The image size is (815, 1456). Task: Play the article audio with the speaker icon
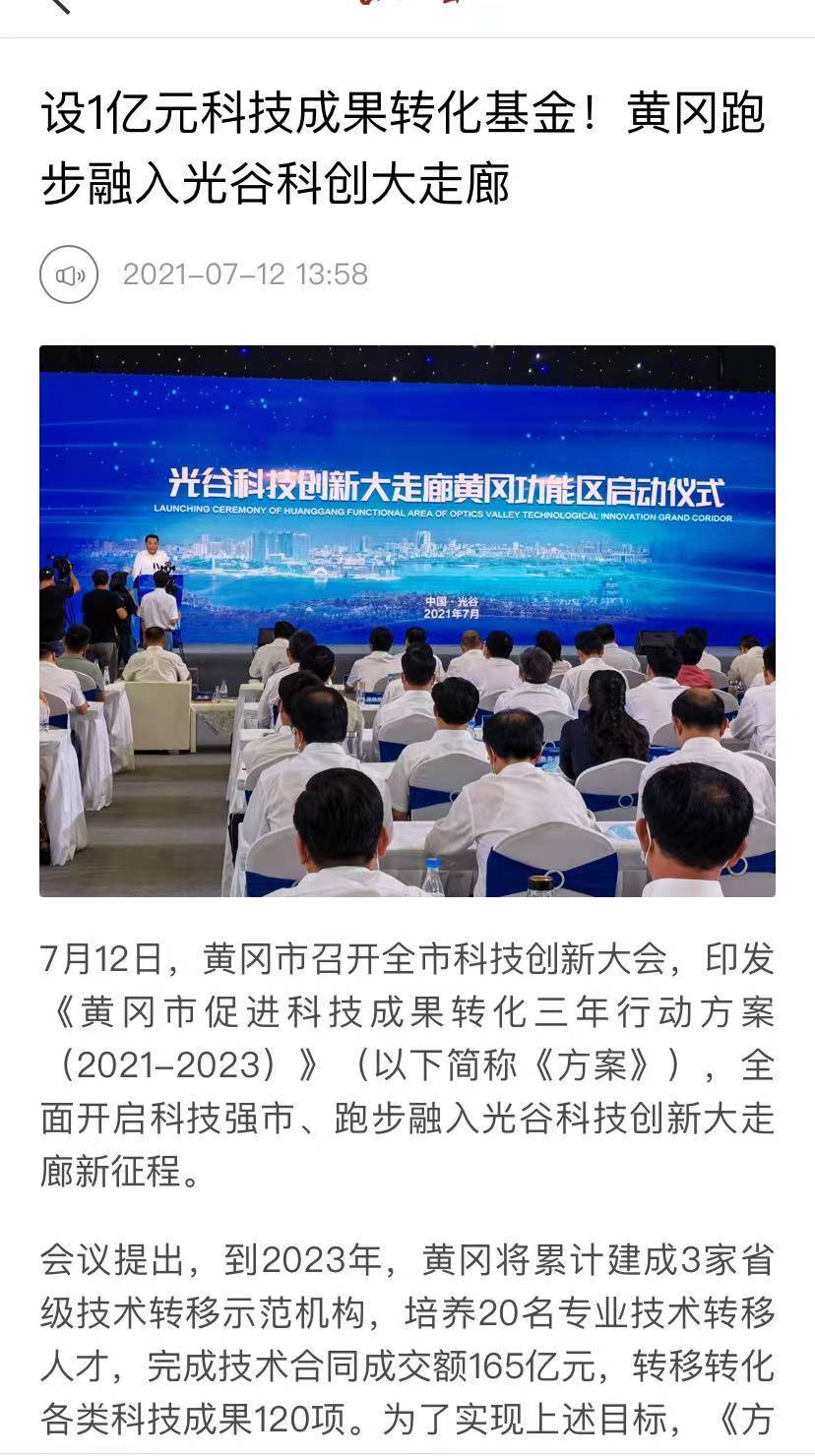[69, 274]
